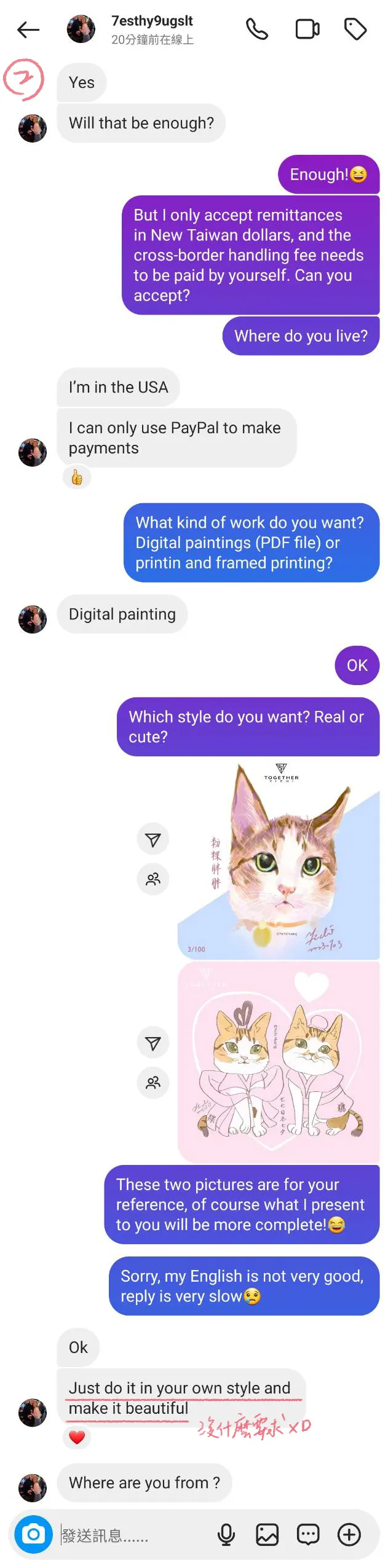Open more options with the plus icon
388x1568 pixels.
pos(349,1534)
